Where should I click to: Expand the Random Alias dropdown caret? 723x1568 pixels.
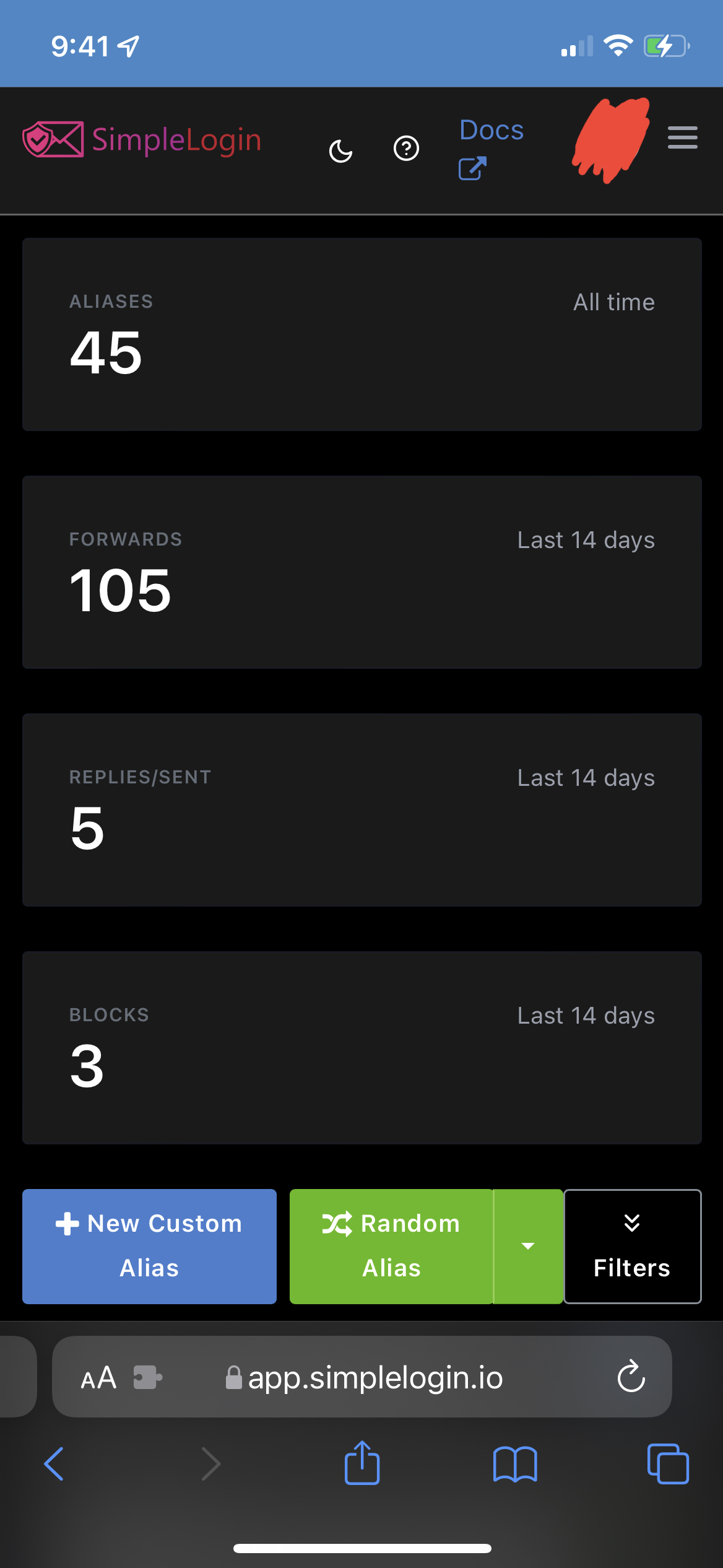pos(527,1246)
